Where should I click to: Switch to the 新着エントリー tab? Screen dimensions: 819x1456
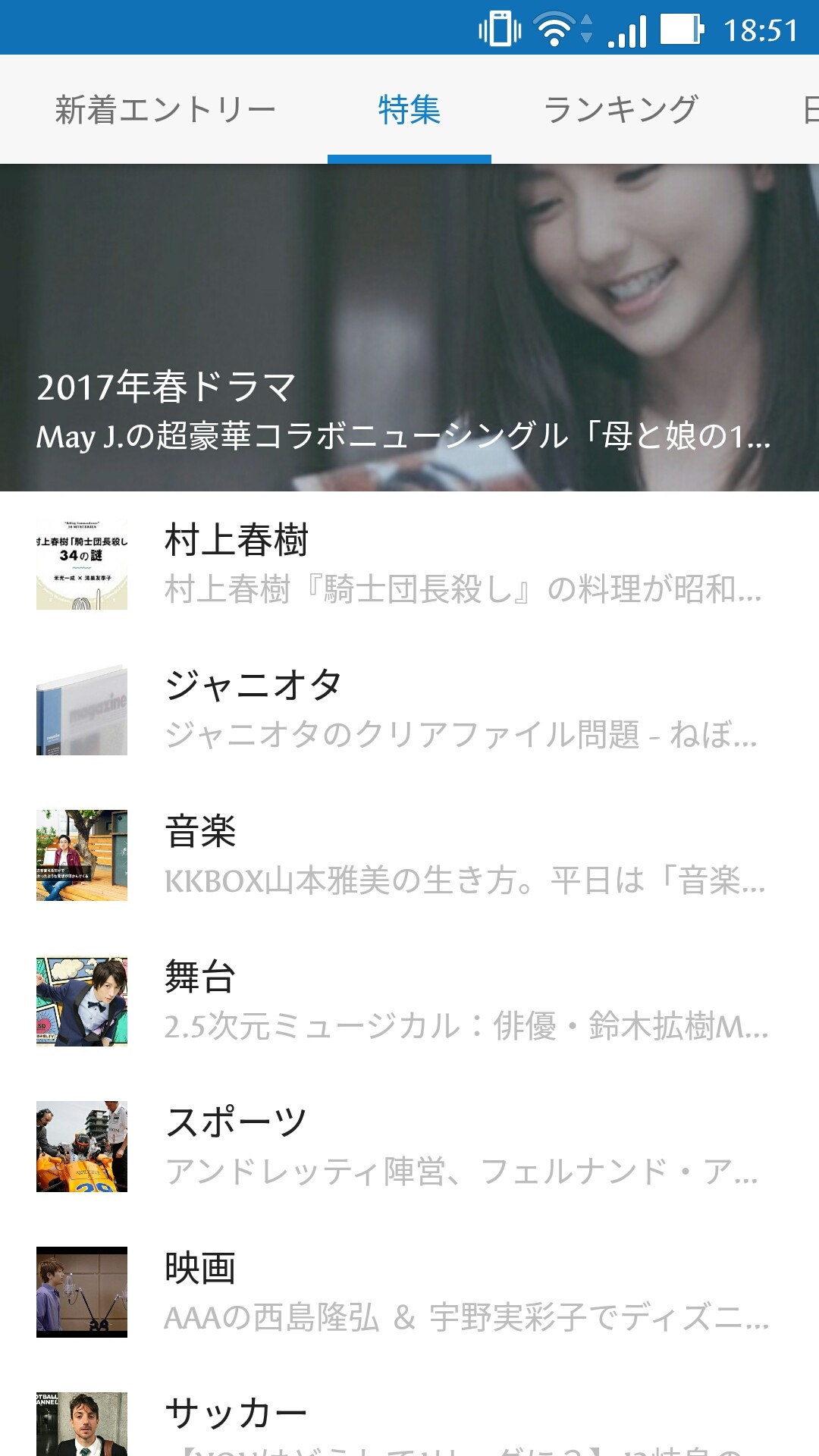click(x=165, y=110)
